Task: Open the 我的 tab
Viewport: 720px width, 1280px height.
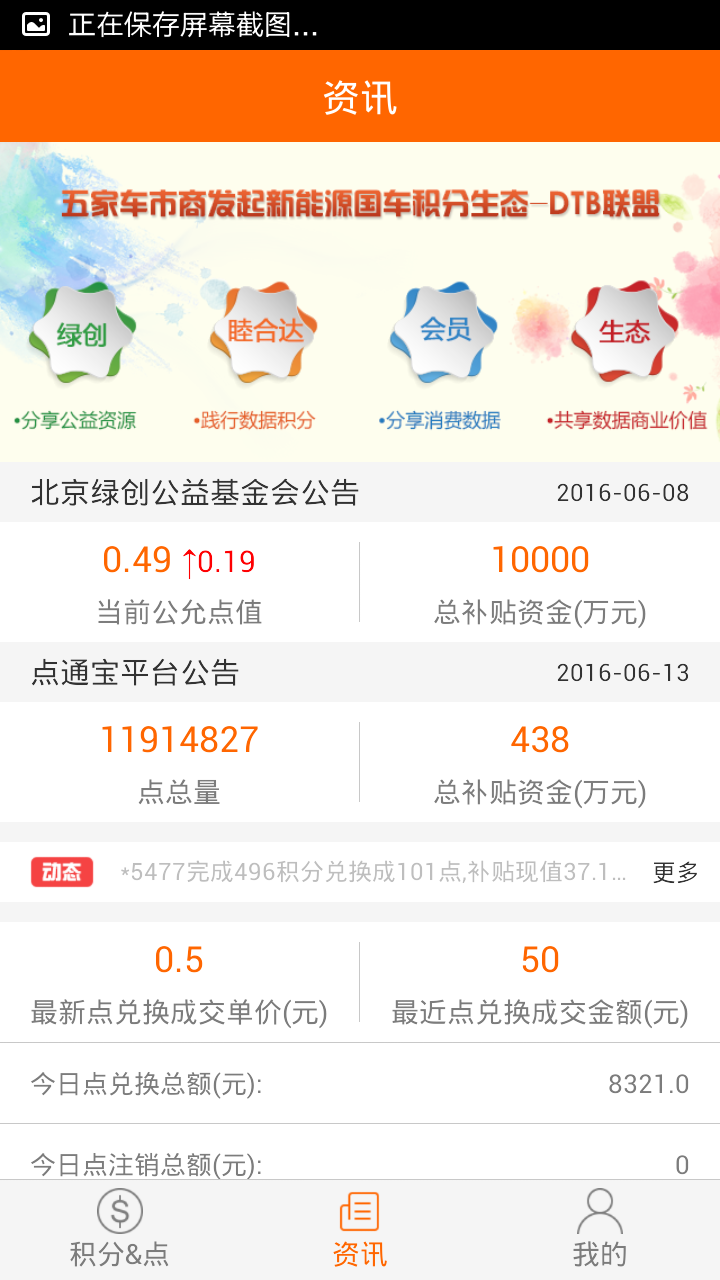Action: [600, 1230]
